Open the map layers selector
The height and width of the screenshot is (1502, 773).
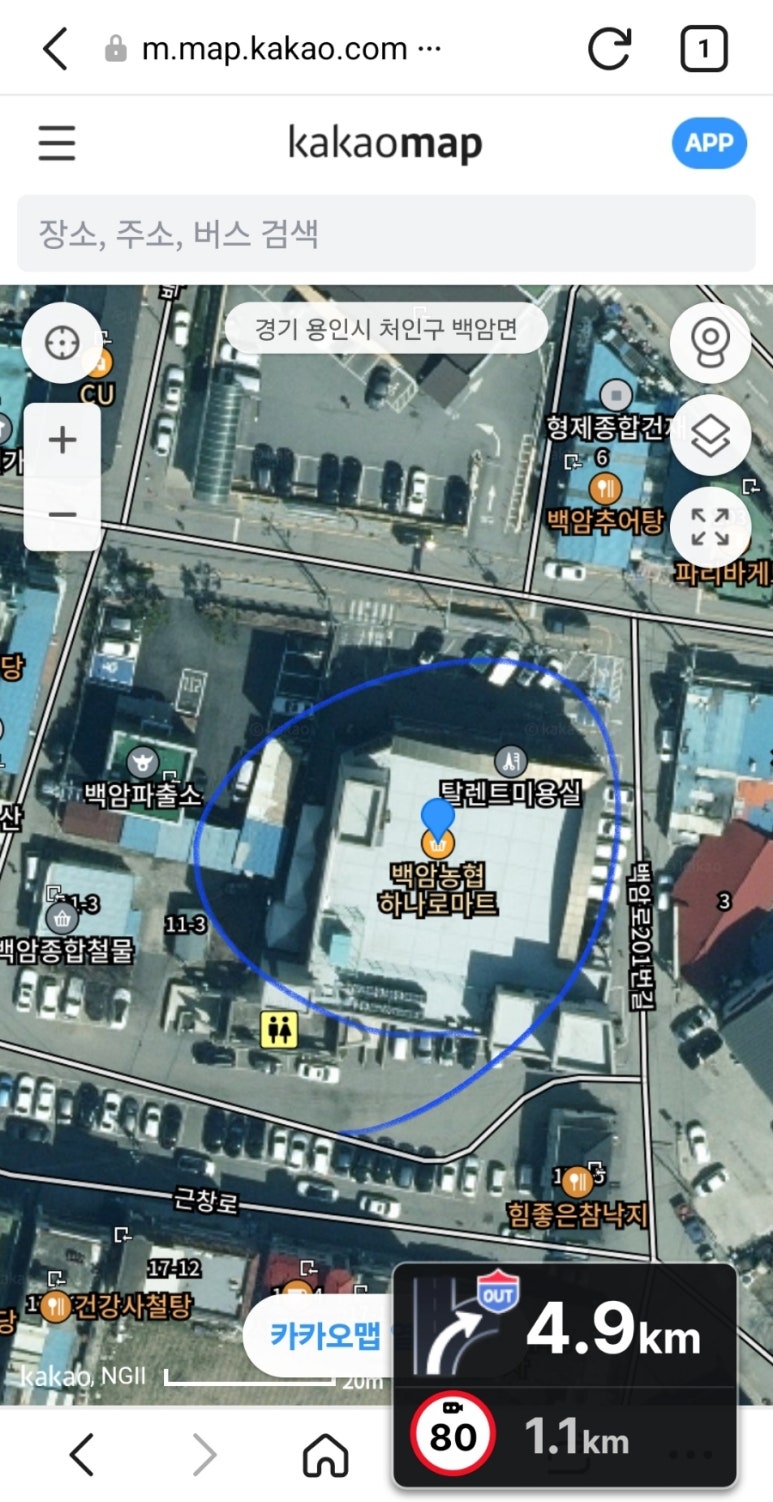[x=710, y=435]
